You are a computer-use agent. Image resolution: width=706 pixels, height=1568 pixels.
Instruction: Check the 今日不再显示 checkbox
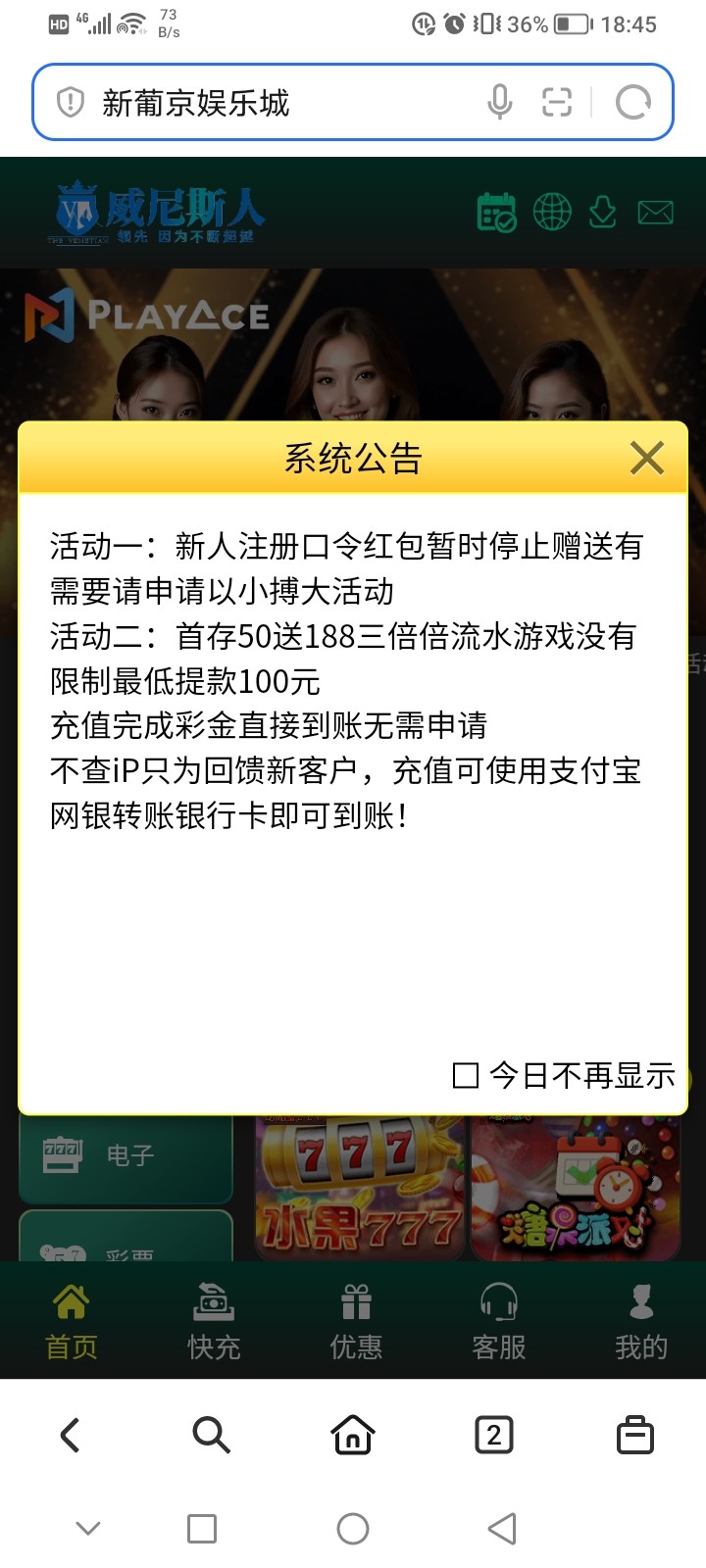(466, 1075)
